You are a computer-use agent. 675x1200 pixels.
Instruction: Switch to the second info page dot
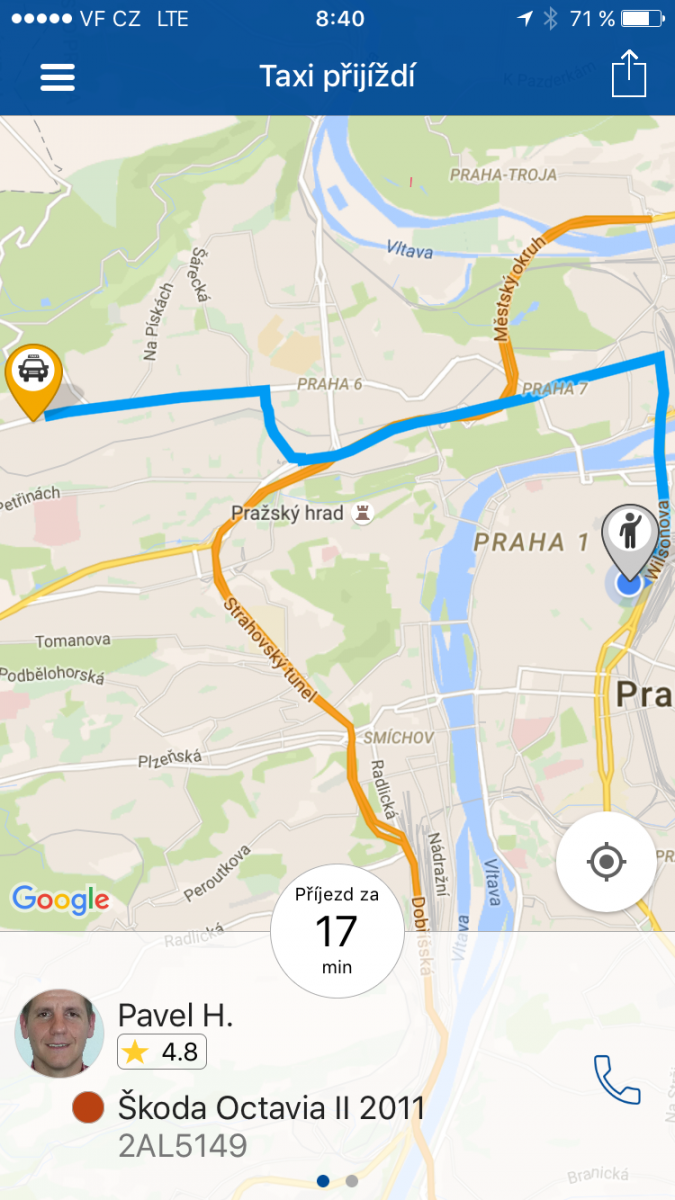(x=352, y=1181)
